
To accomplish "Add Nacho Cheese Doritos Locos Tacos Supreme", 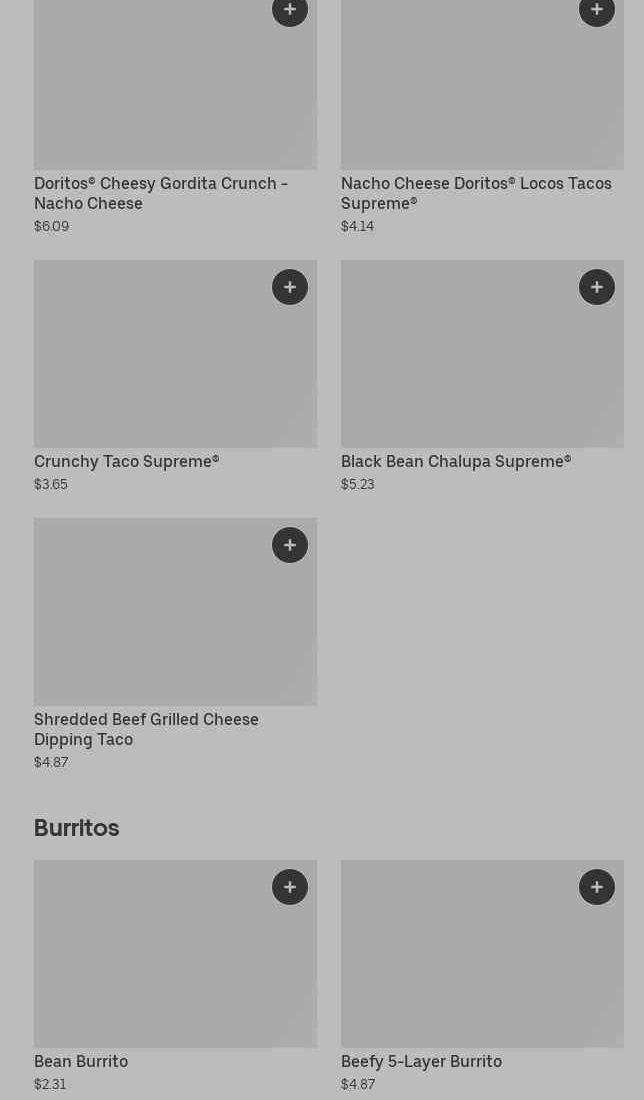I will point(597,10).
